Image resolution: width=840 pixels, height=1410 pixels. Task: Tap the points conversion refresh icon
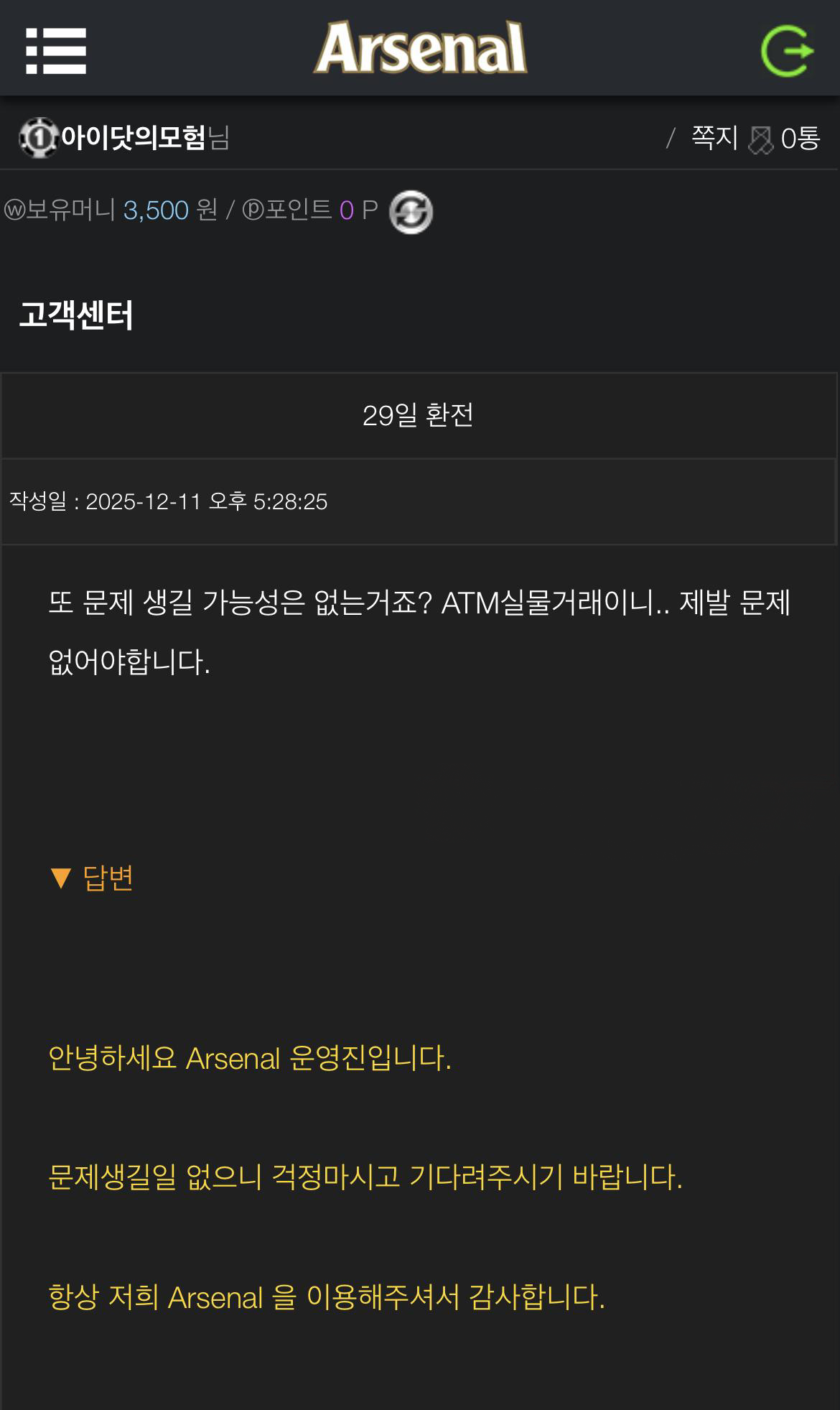click(411, 212)
